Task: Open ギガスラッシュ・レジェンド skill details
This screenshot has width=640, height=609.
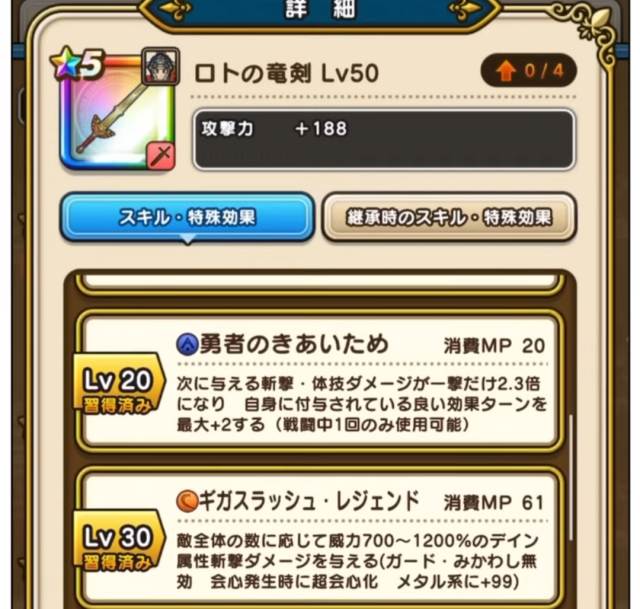Action: [x=320, y=535]
